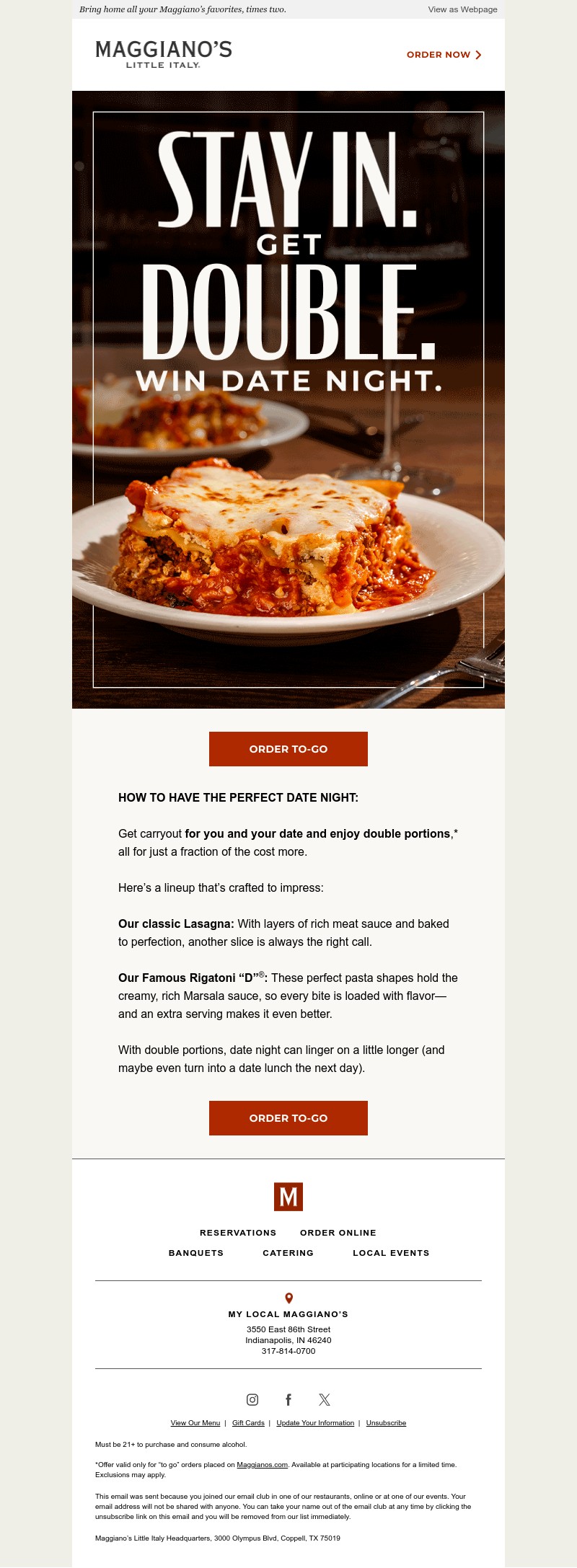Click the bottom ORDER TO-GO button

(288, 1118)
